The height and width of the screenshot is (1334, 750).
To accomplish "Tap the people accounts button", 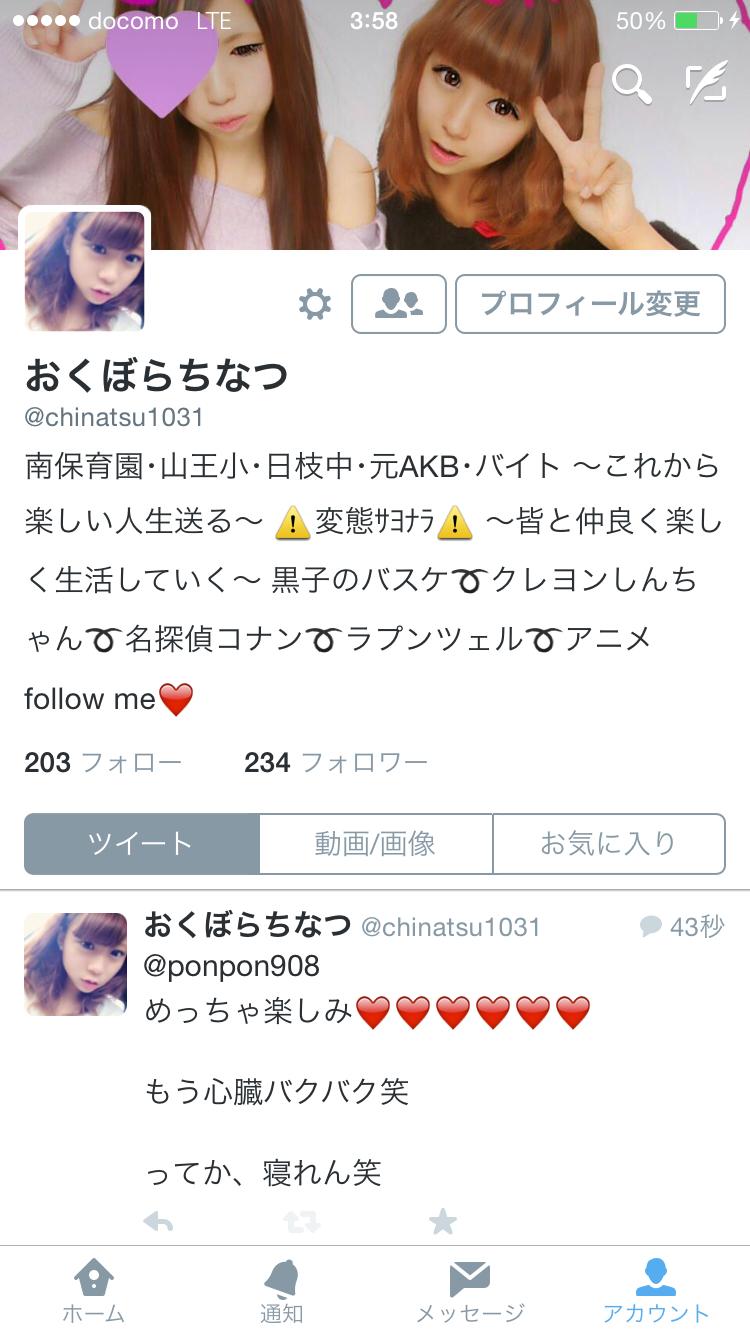I will point(398,304).
